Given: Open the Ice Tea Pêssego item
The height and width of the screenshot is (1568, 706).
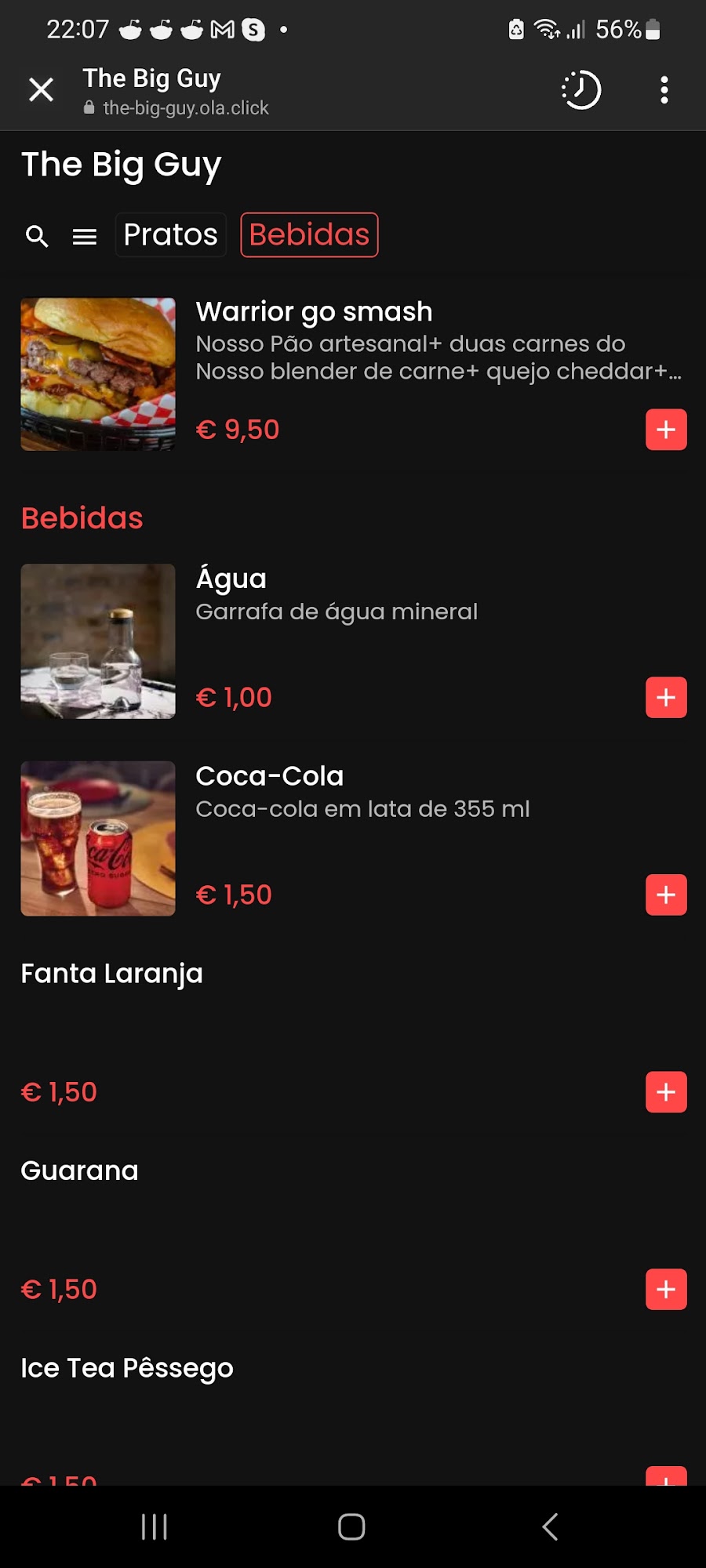Looking at the screenshot, I should point(127,1368).
